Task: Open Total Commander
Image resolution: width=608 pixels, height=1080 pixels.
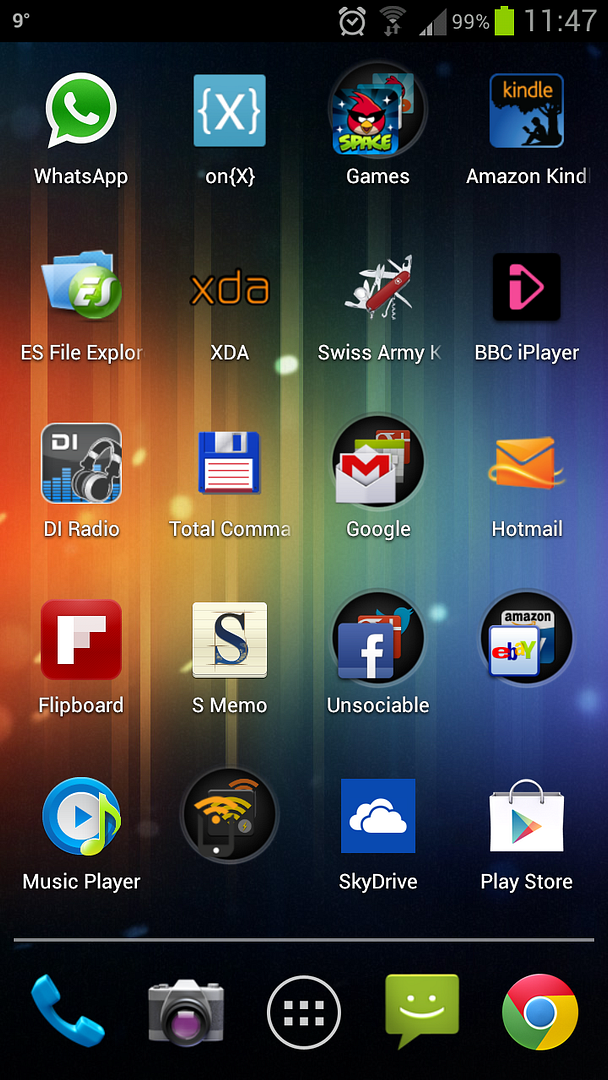Action: click(x=229, y=464)
